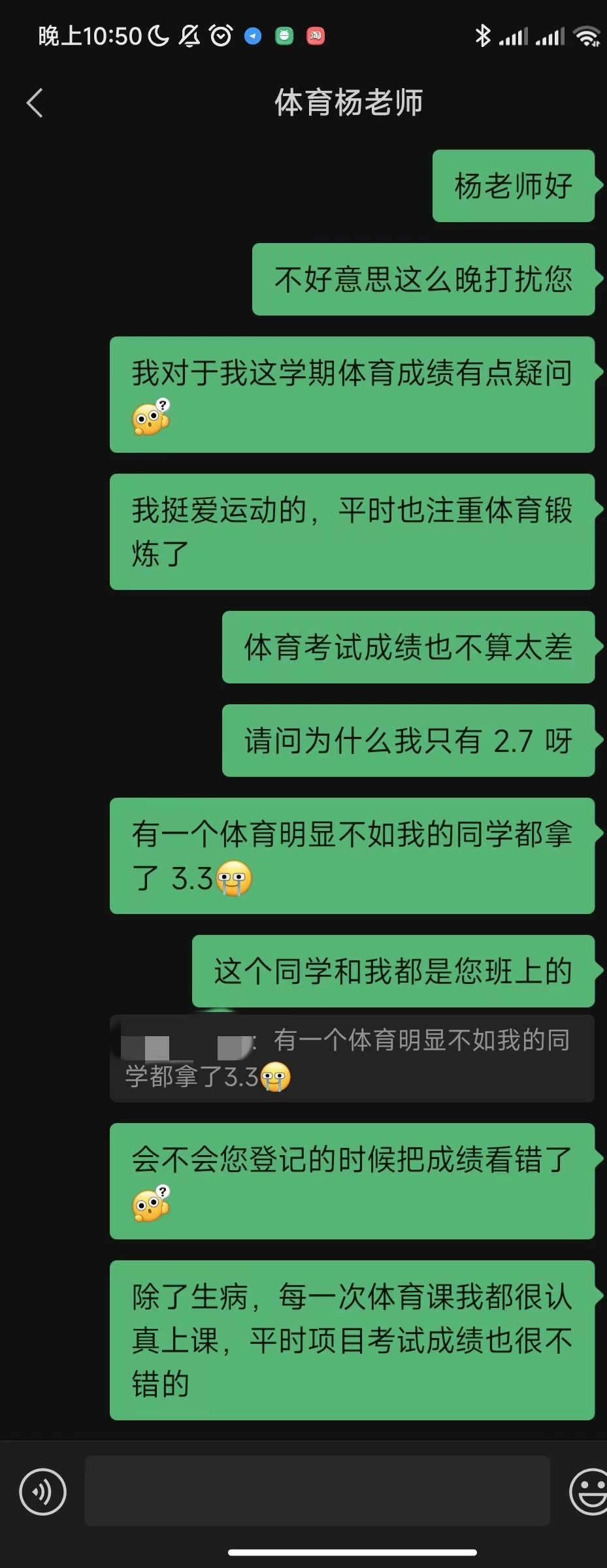This screenshot has width=607, height=1568.
Task: Go back from the 体育杨老师 chat
Action: (x=35, y=103)
